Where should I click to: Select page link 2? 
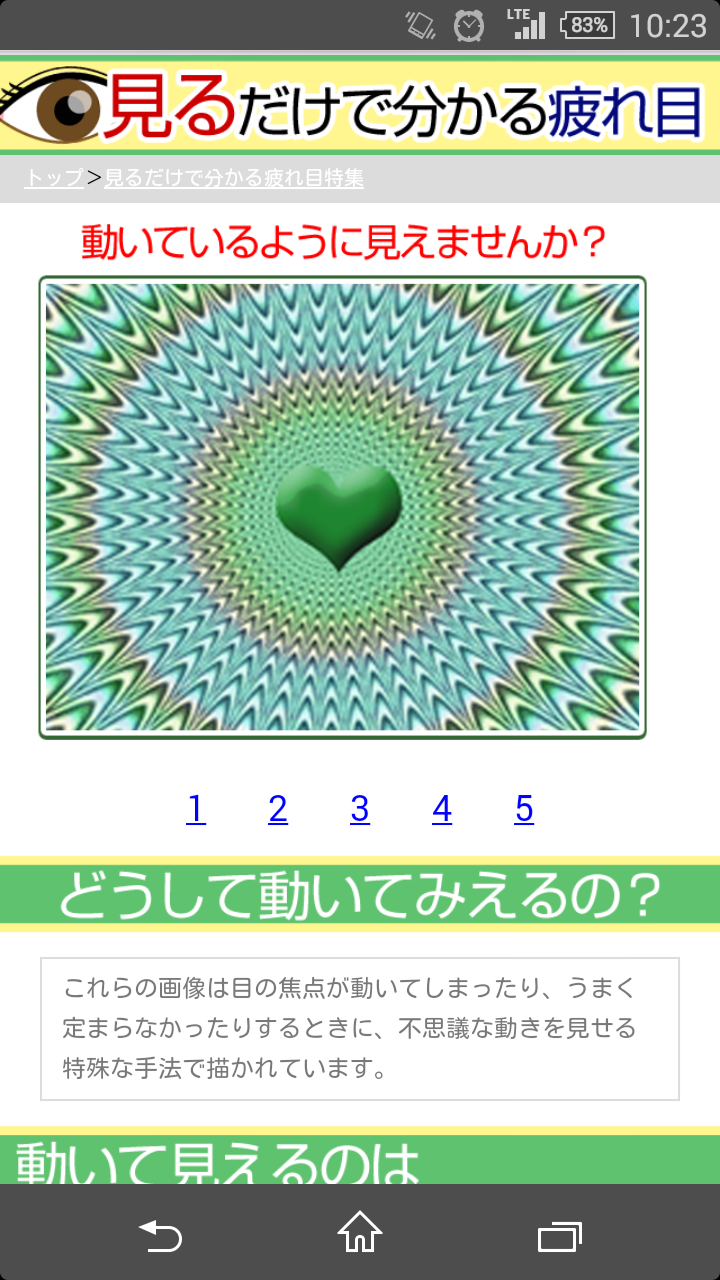point(278,808)
